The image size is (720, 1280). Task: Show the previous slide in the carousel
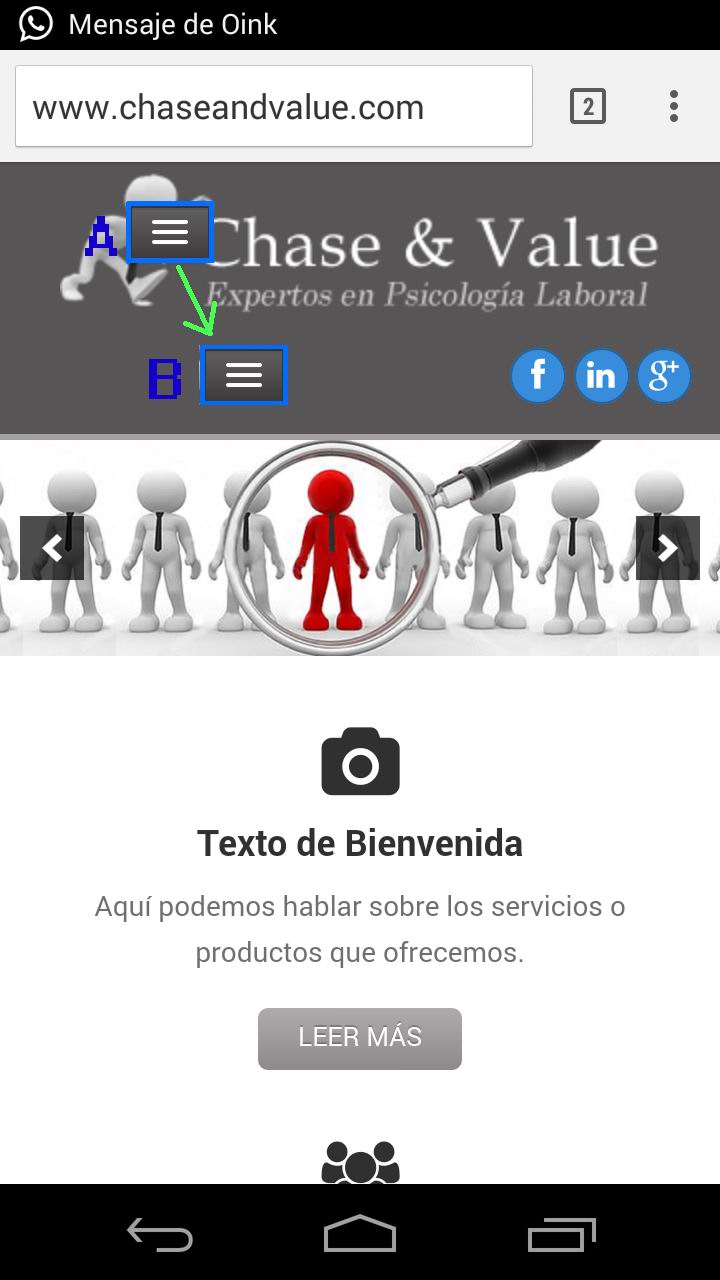52,548
